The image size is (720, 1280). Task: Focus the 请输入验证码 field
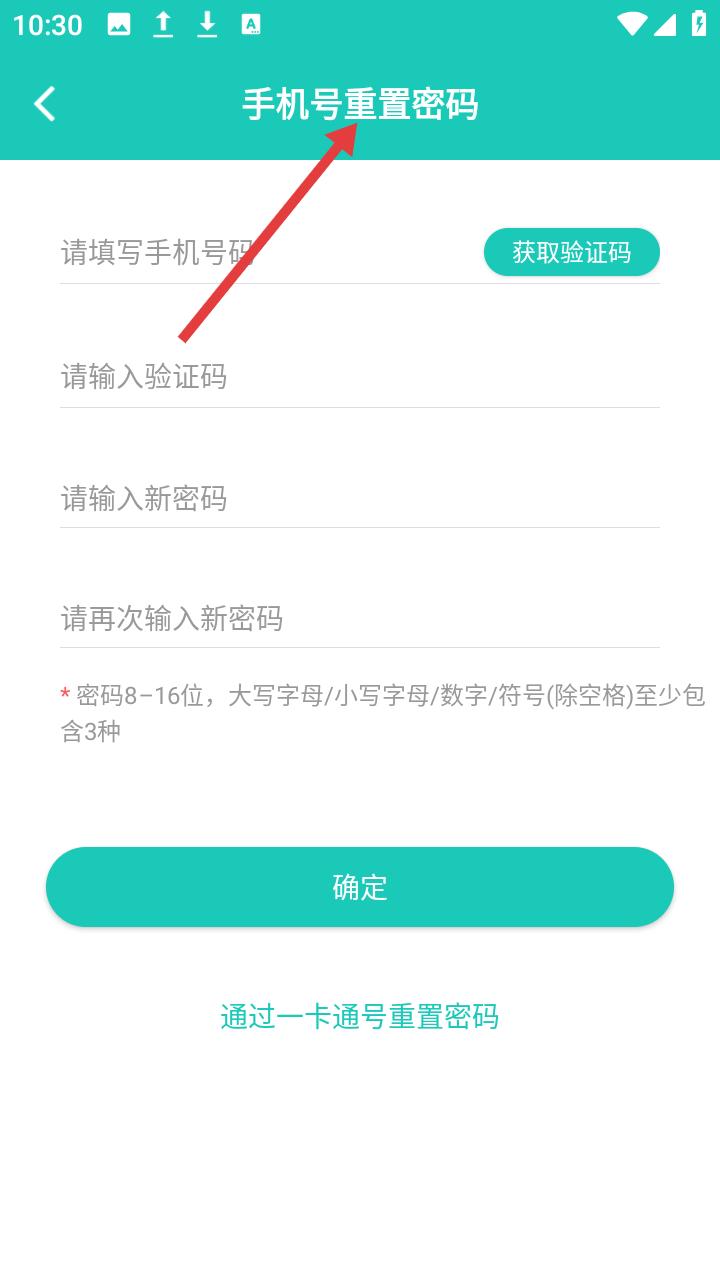pos(360,377)
